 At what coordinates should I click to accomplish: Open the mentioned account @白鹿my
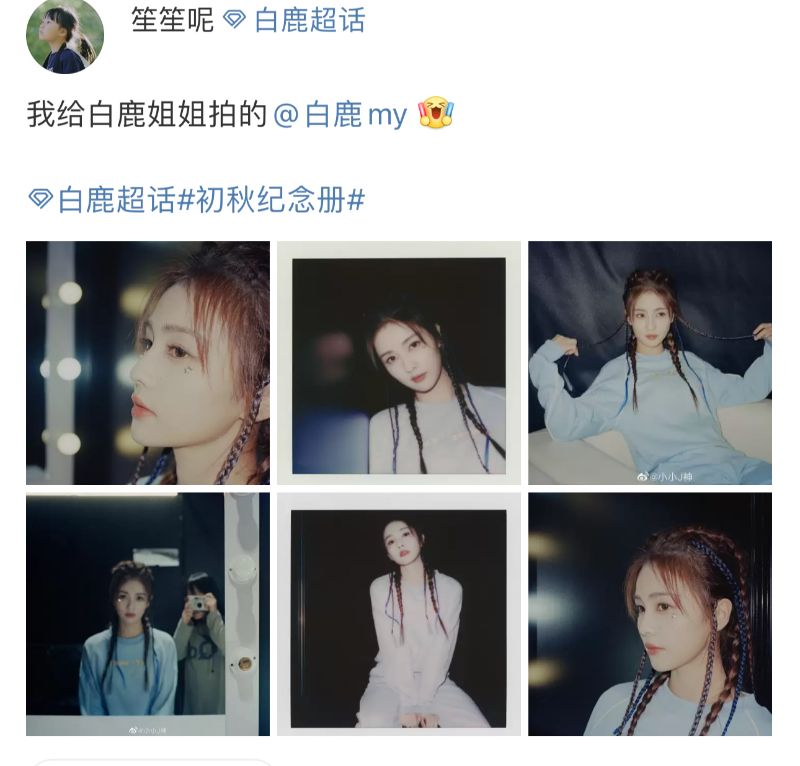[340, 115]
